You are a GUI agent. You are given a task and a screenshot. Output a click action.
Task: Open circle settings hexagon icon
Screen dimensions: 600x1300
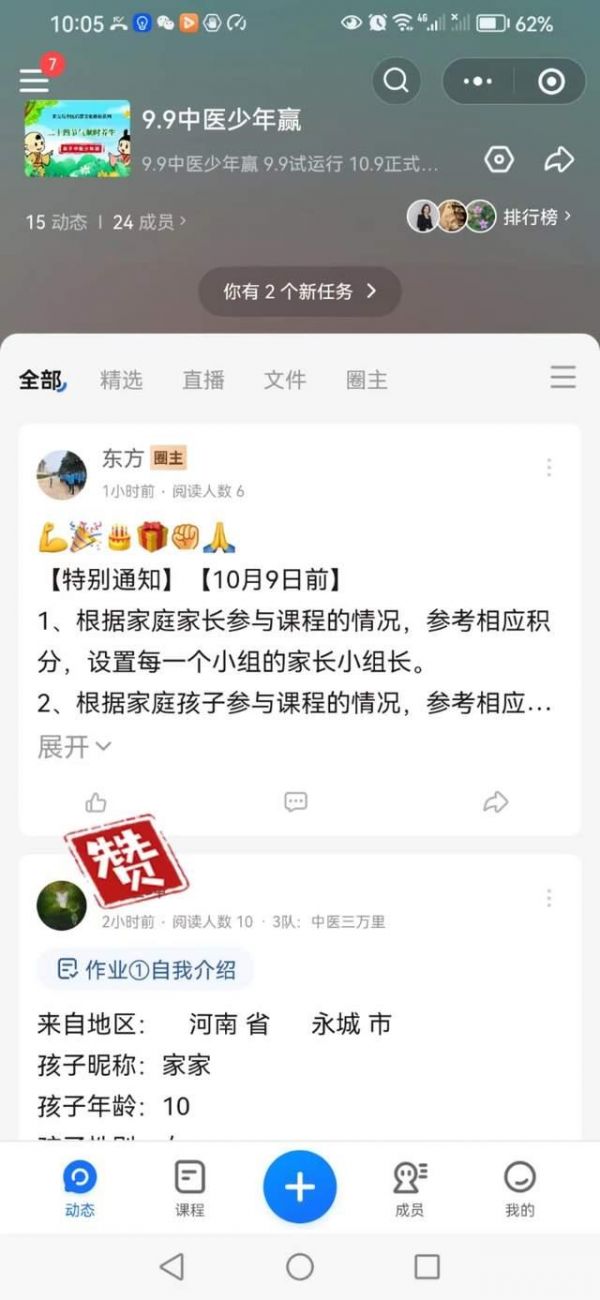pyautogui.click(x=498, y=160)
